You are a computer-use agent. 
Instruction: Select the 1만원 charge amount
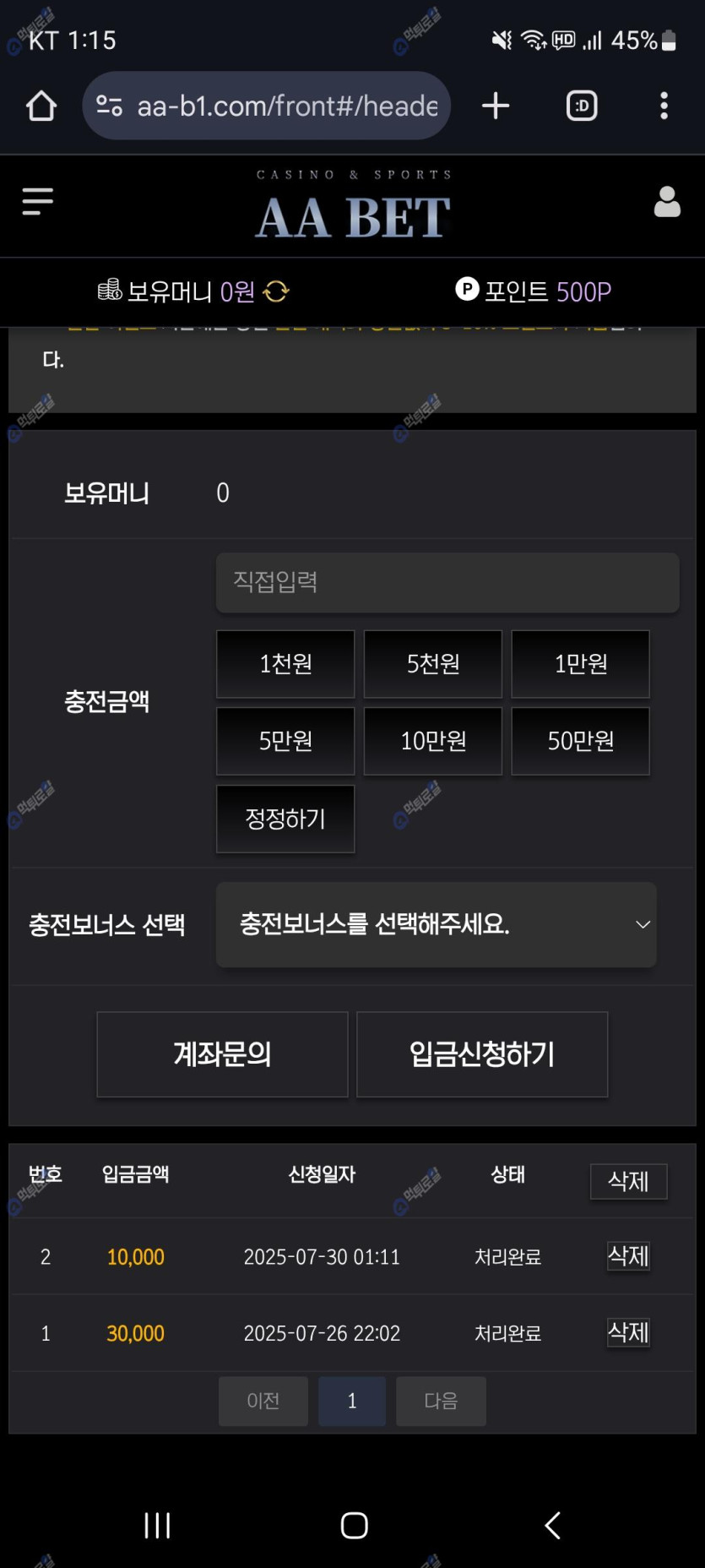click(x=580, y=664)
